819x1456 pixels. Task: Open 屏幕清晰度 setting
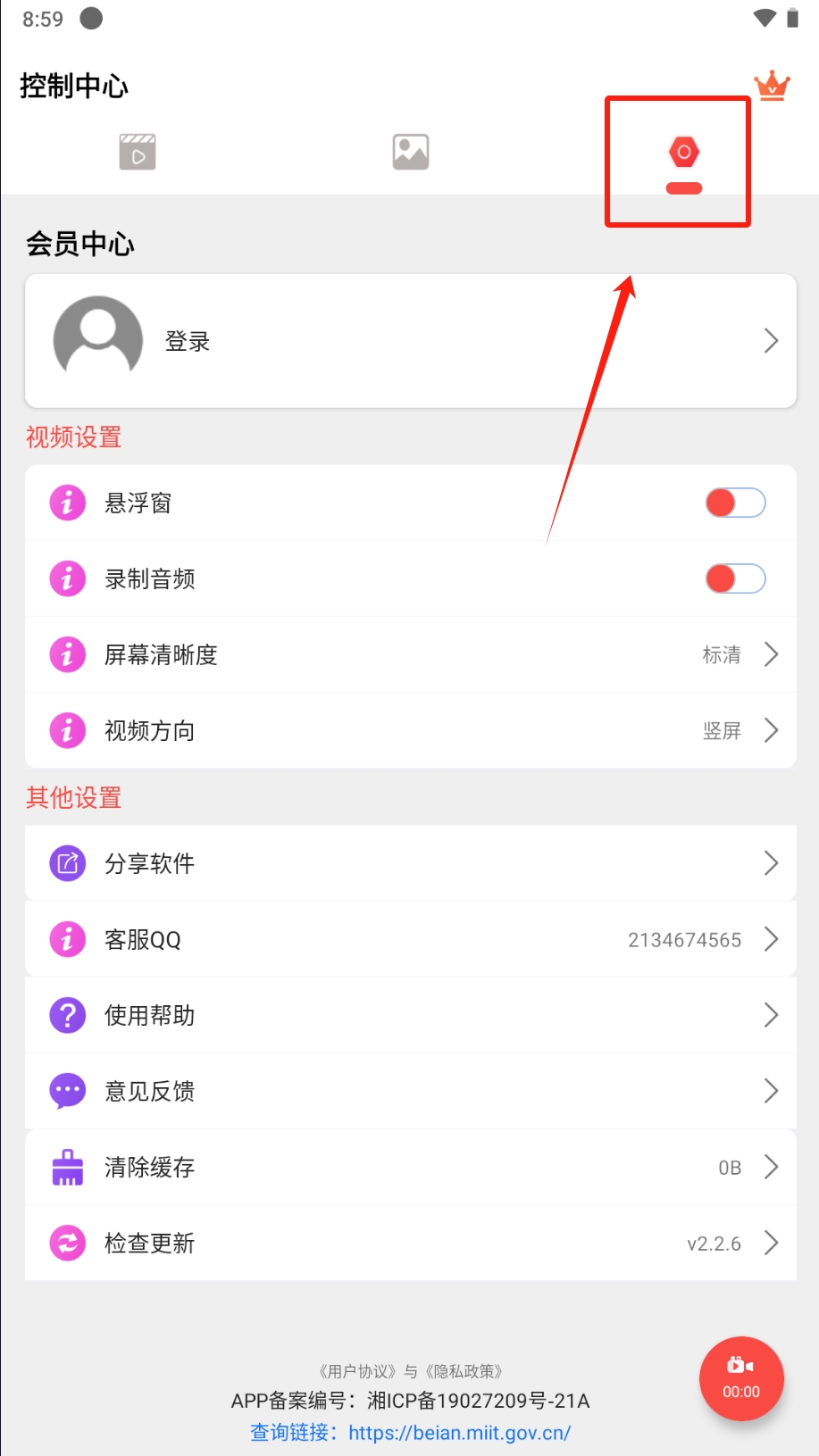click(x=411, y=654)
